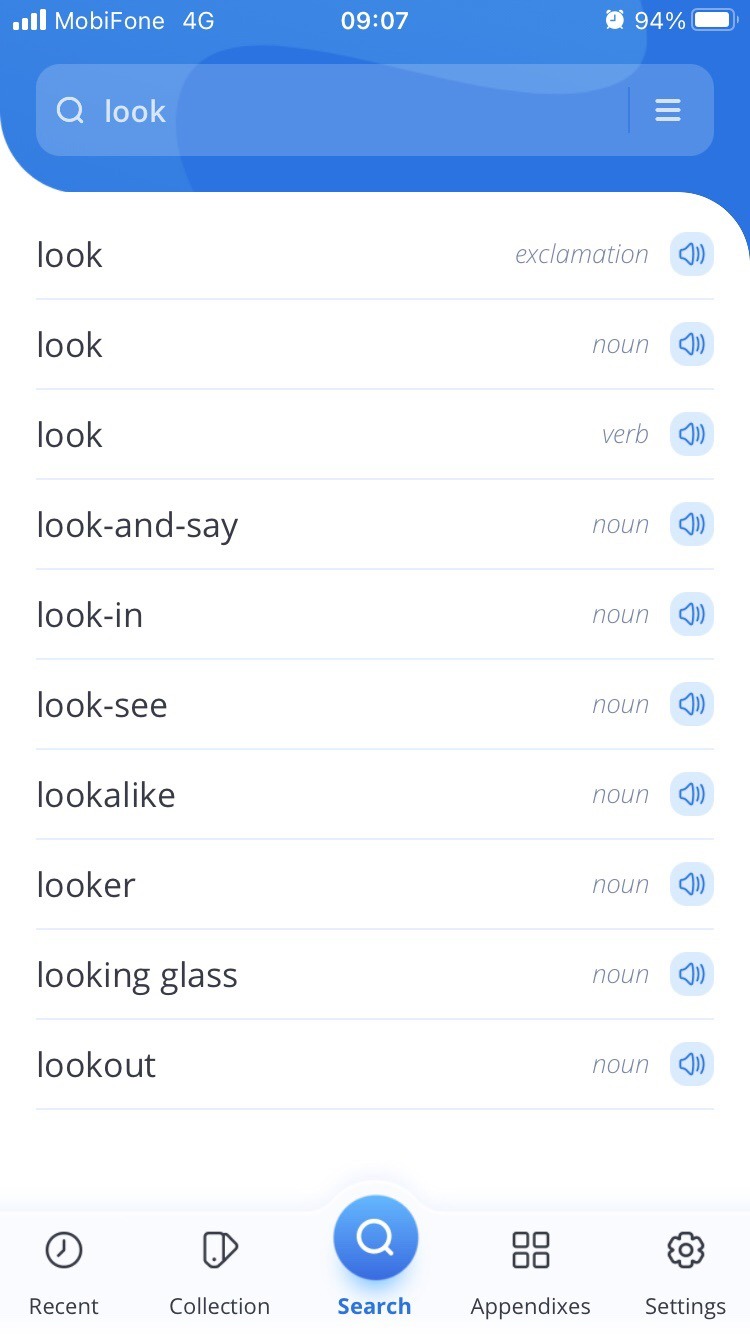Switch to the Recent tab
This screenshot has height=1334, width=750.
64,1272
